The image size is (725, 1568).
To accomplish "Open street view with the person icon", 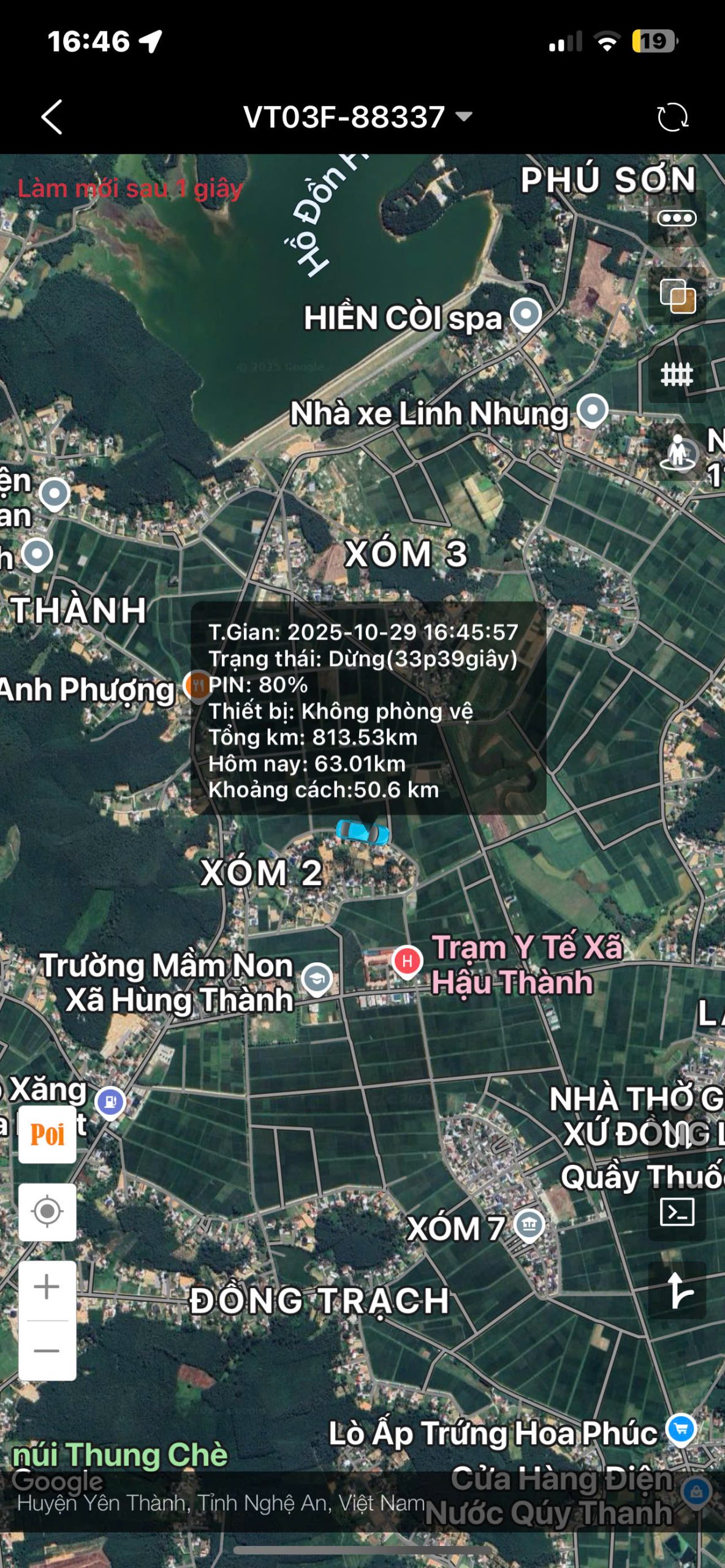I will pyautogui.click(x=677, y=453).
